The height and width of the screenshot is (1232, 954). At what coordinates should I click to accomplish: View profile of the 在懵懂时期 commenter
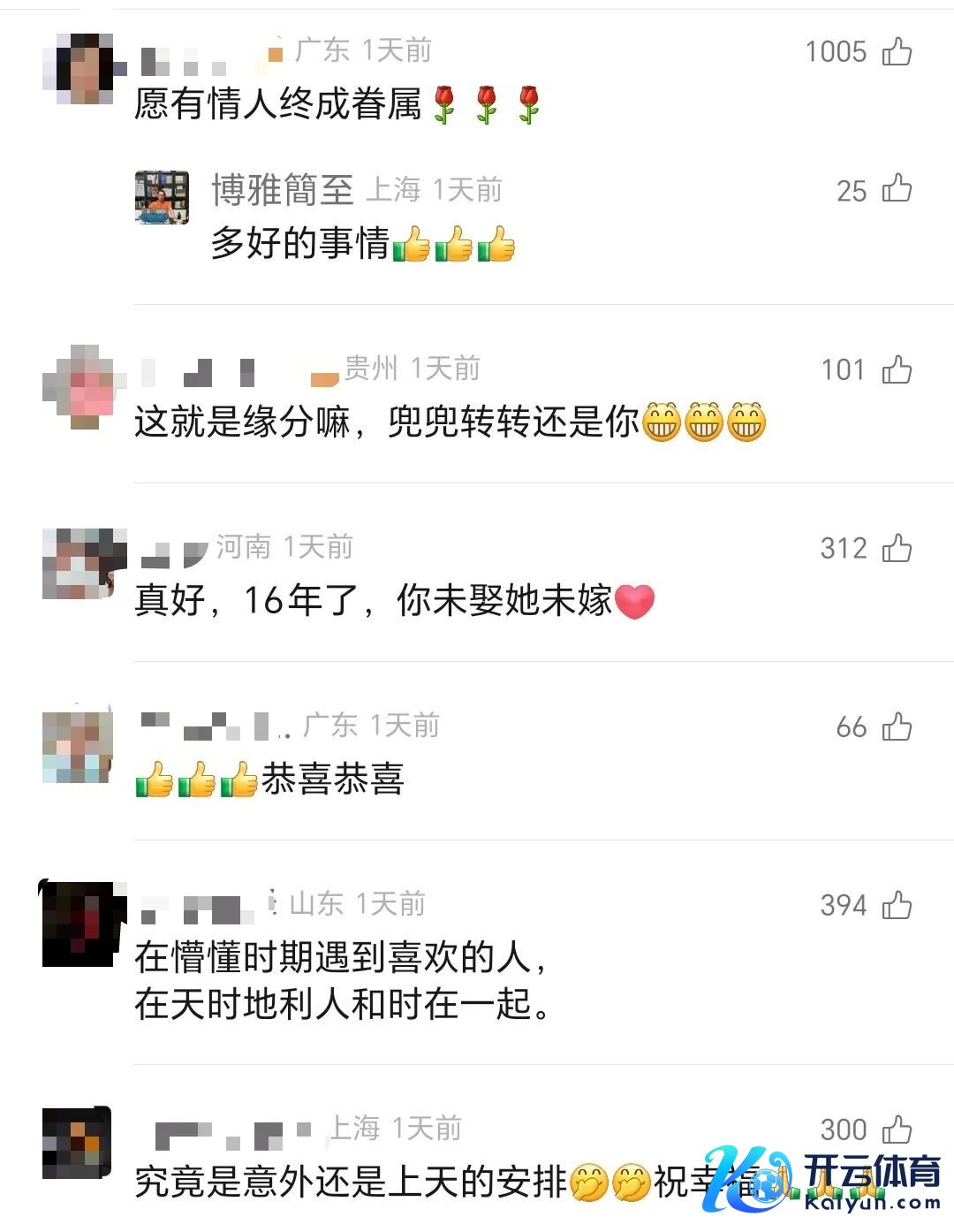pos(78,924)
